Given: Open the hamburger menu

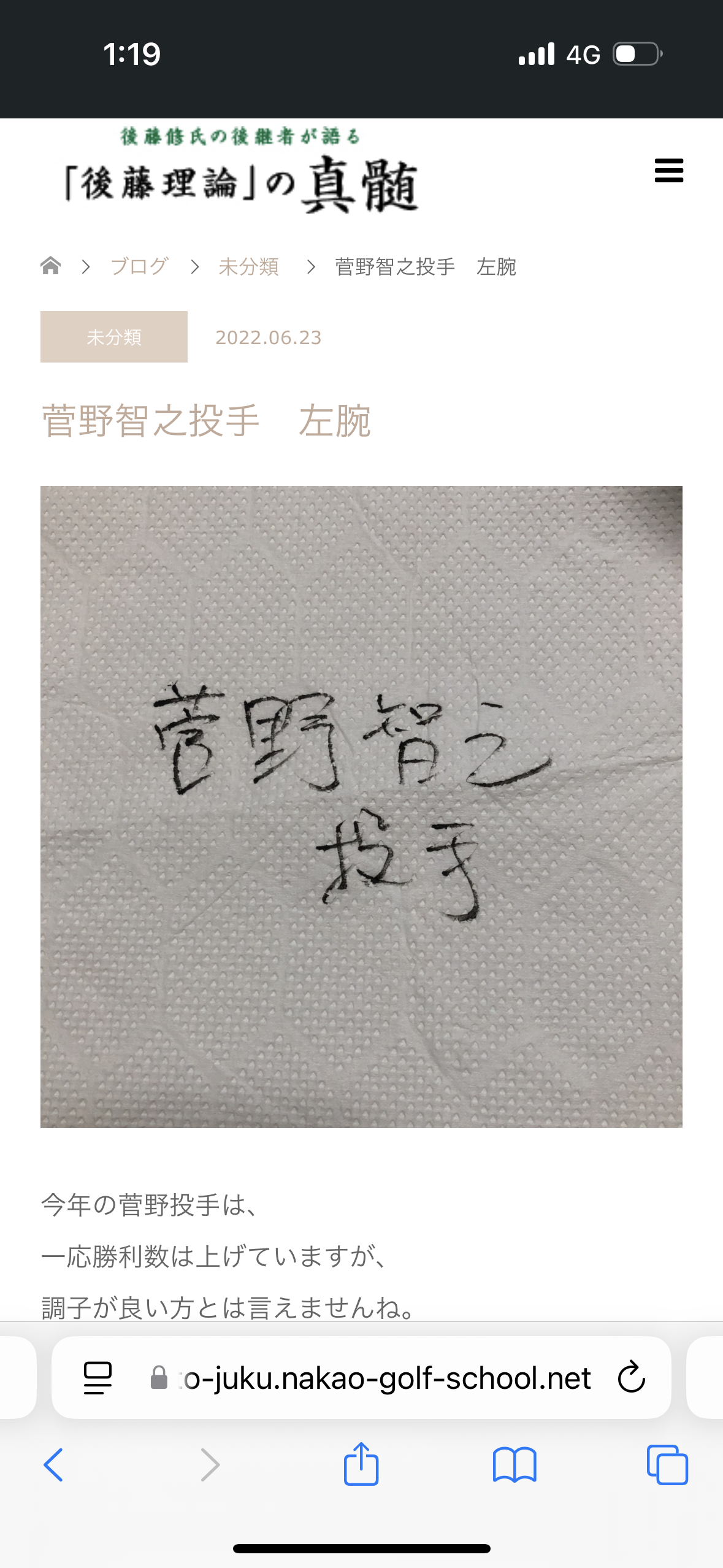Looking at the screenshot, I should [668, 171].
